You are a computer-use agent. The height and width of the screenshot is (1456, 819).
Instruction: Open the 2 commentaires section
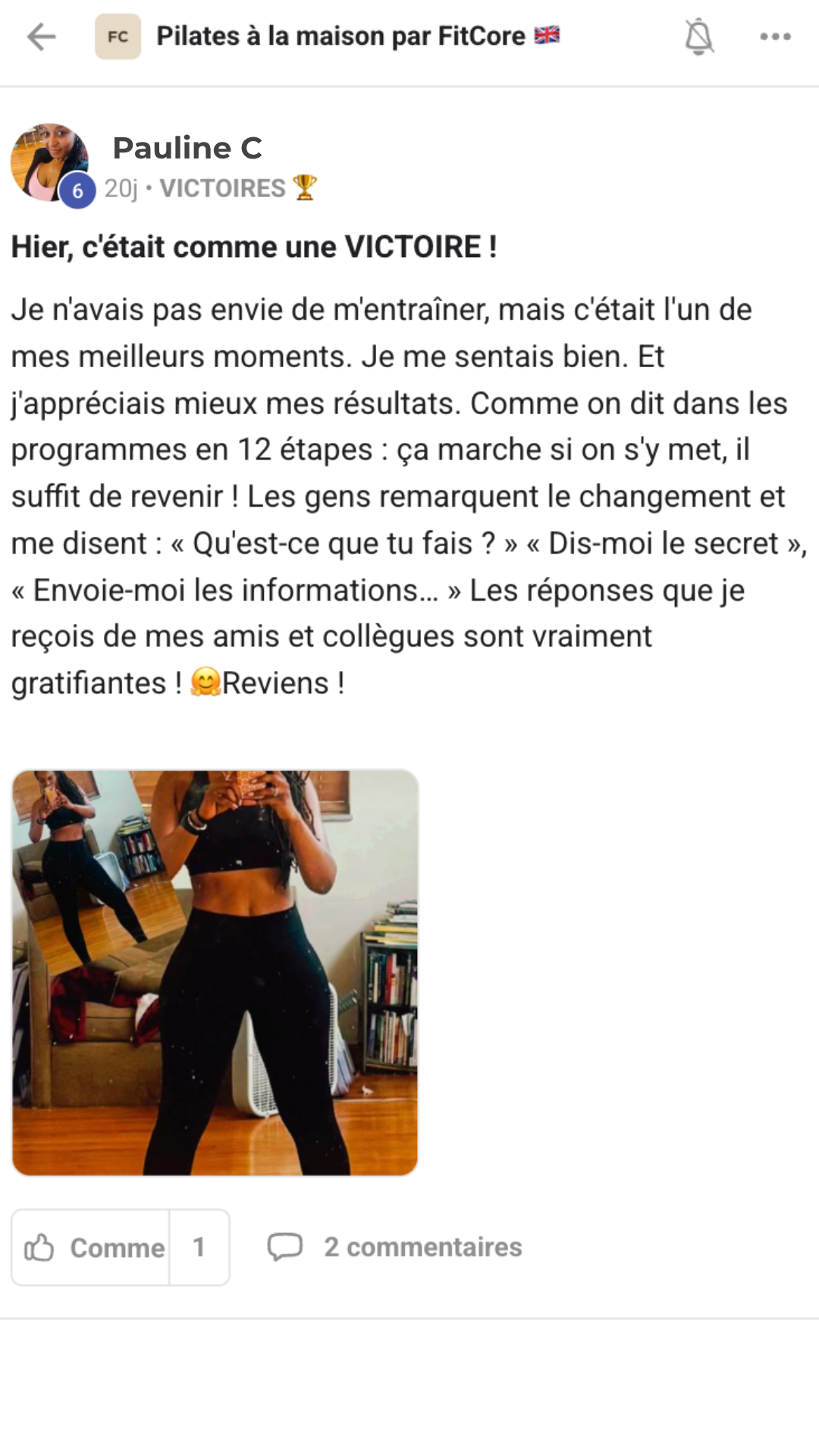point(395,1247)
